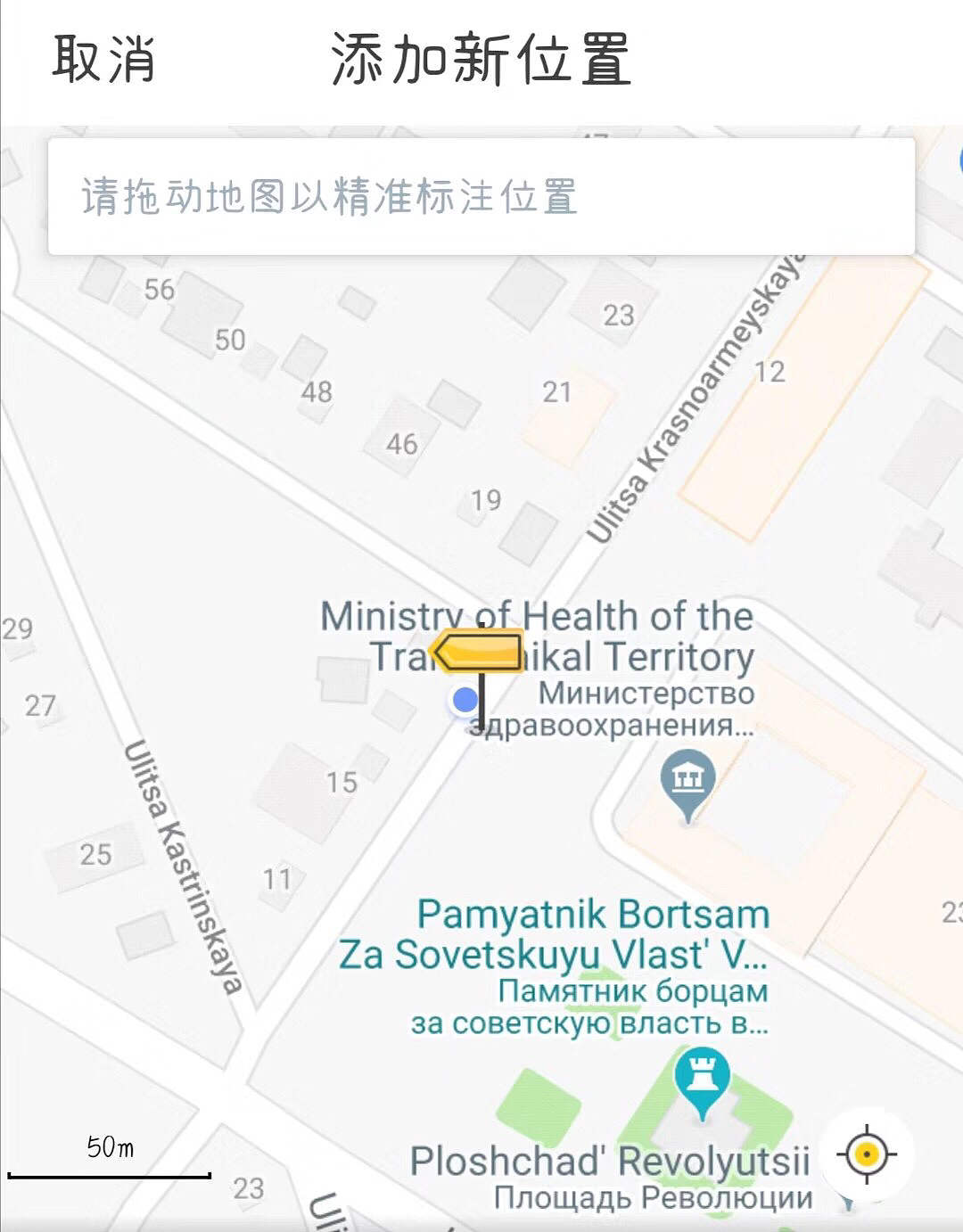Recenter map with my-location button

click(866, 1155)
